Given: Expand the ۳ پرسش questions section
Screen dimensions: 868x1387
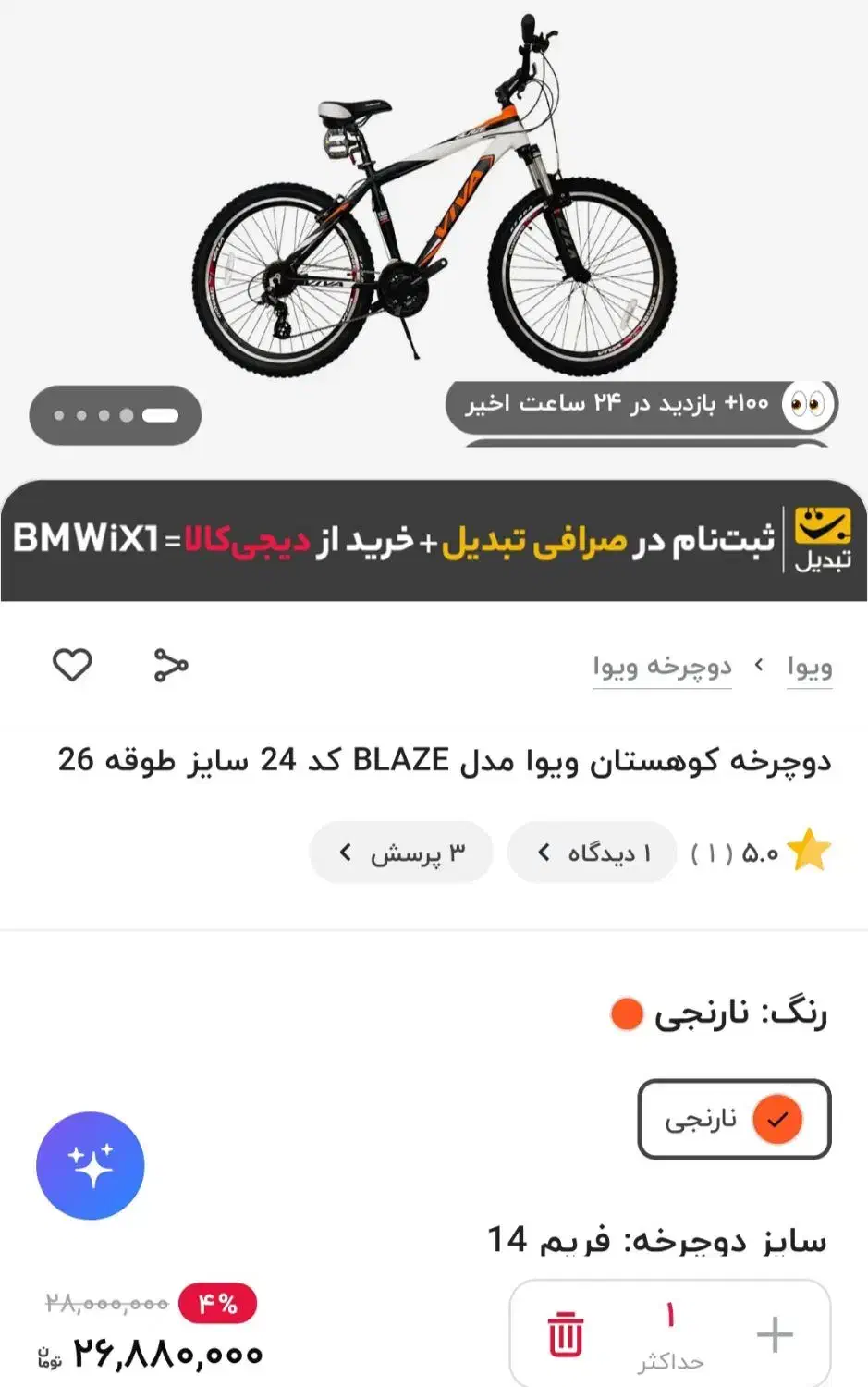Looking at the screenshot, I should coord(402,851).
